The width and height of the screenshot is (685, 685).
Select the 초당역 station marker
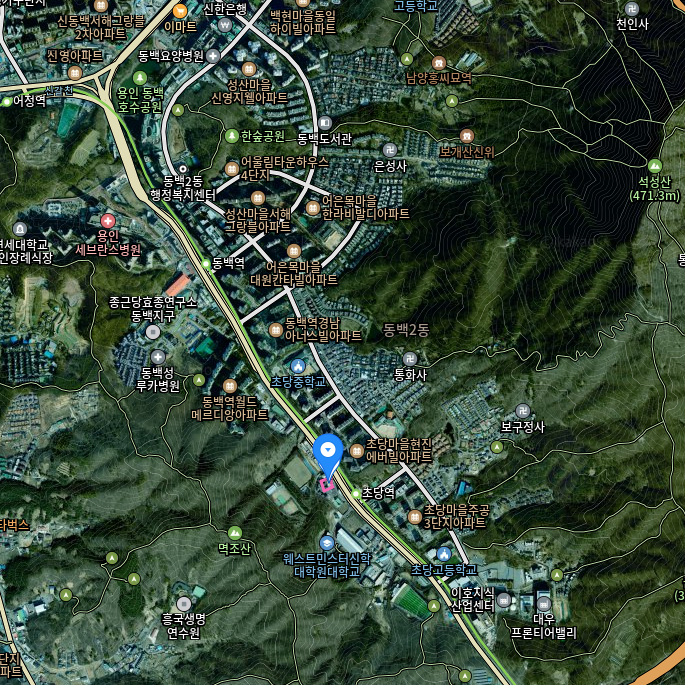pos(356,494)
